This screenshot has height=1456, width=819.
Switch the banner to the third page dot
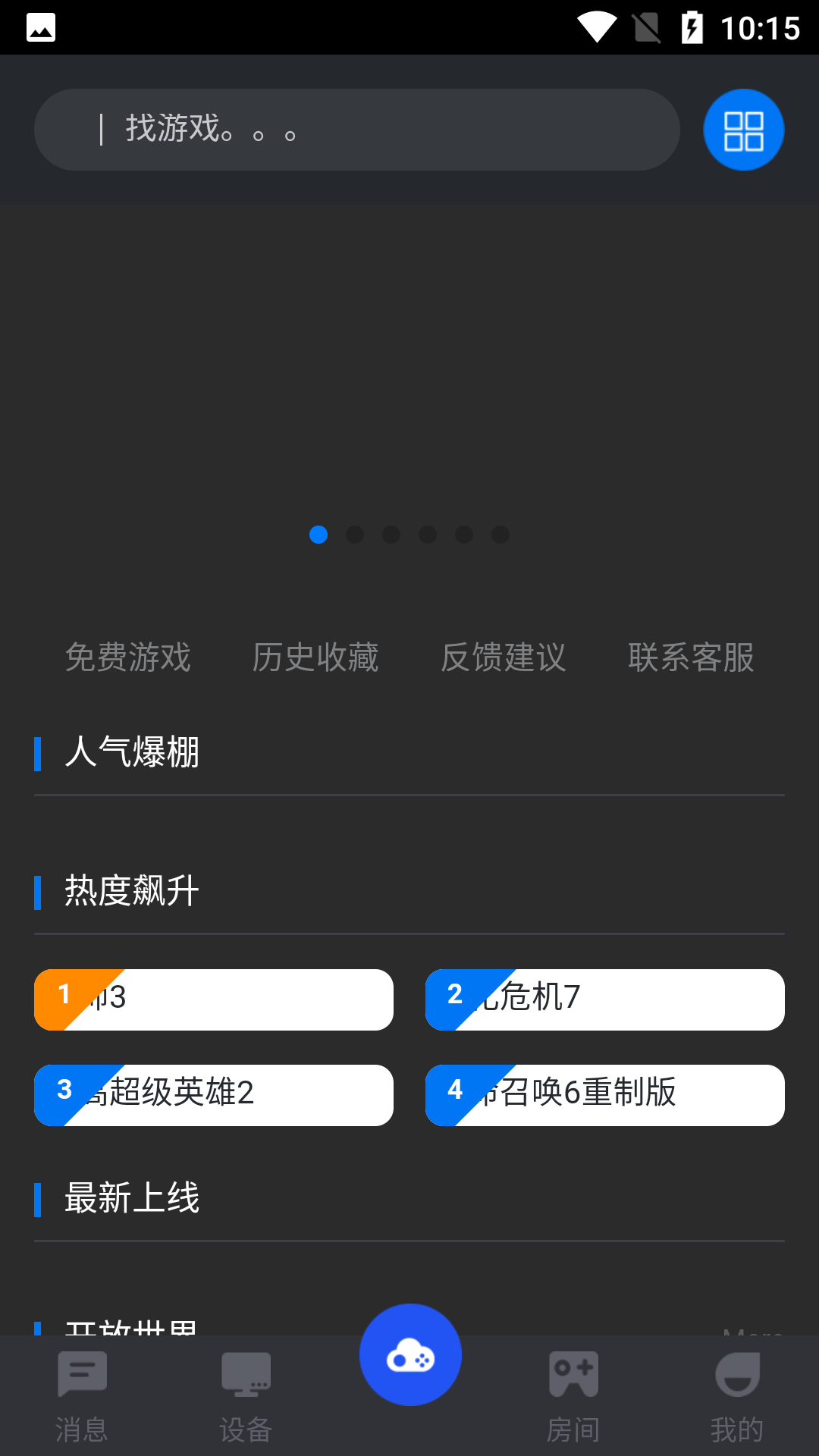point(391,535)
